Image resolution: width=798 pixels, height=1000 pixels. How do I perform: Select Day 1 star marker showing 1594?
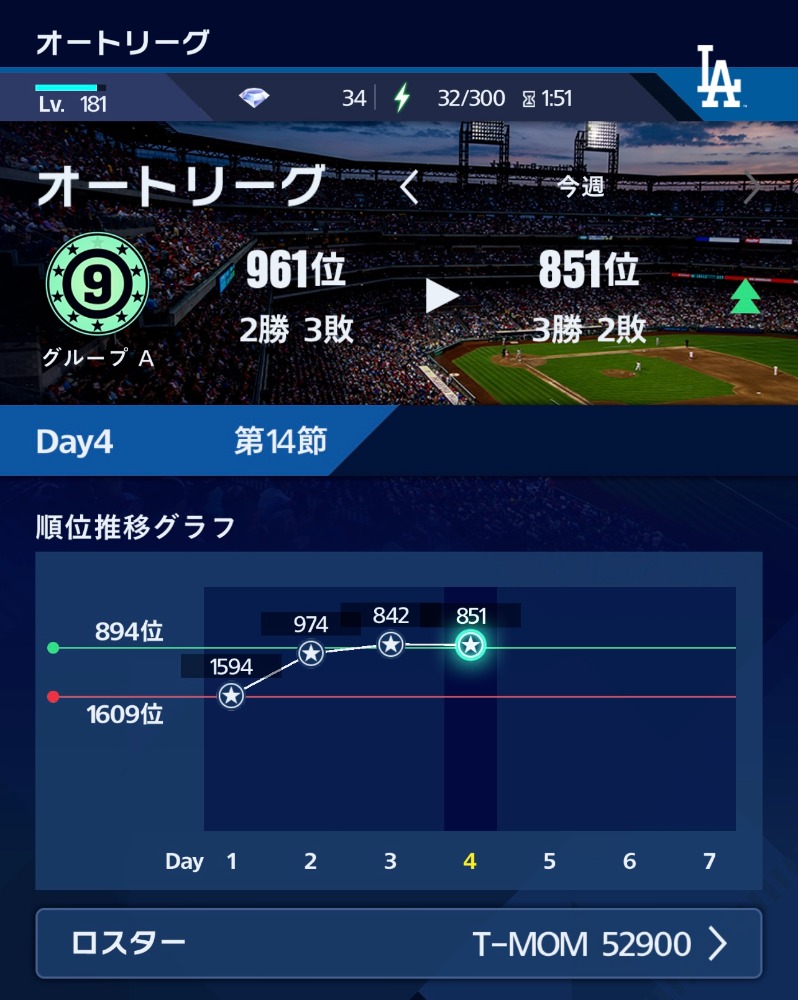pyautogui.click(x=231, y=695)
